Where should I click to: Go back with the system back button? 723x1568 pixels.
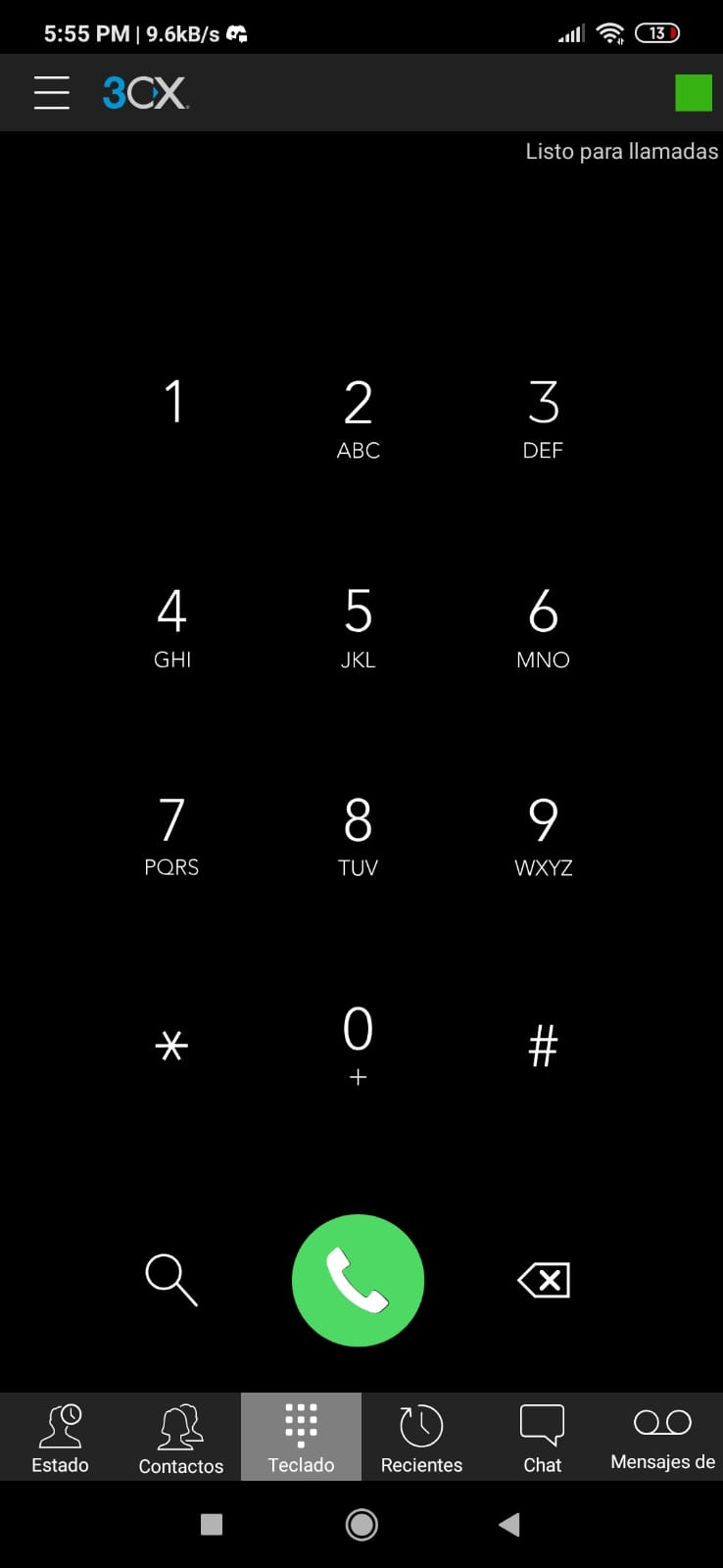coord(509,1524)
